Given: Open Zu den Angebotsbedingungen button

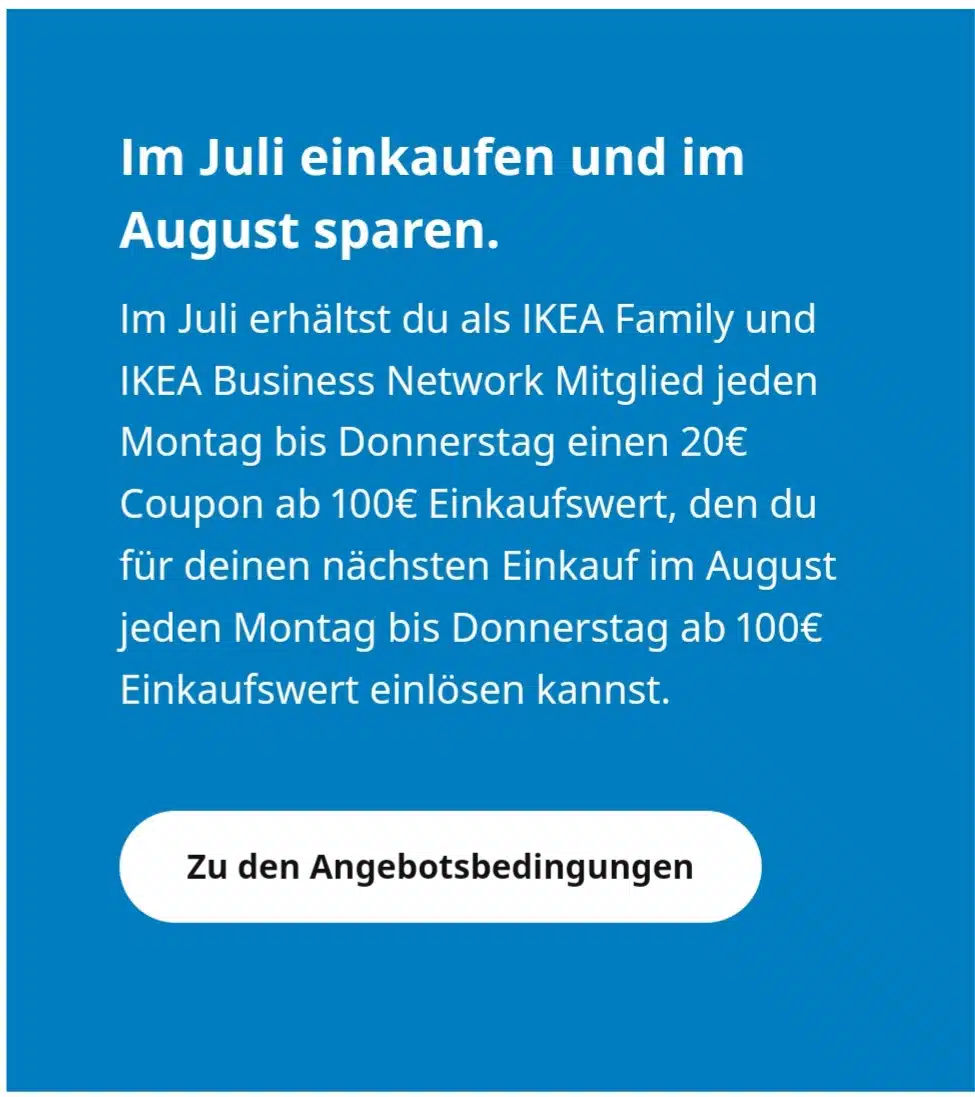Looking at the screenshot, I should coord(440,866).
